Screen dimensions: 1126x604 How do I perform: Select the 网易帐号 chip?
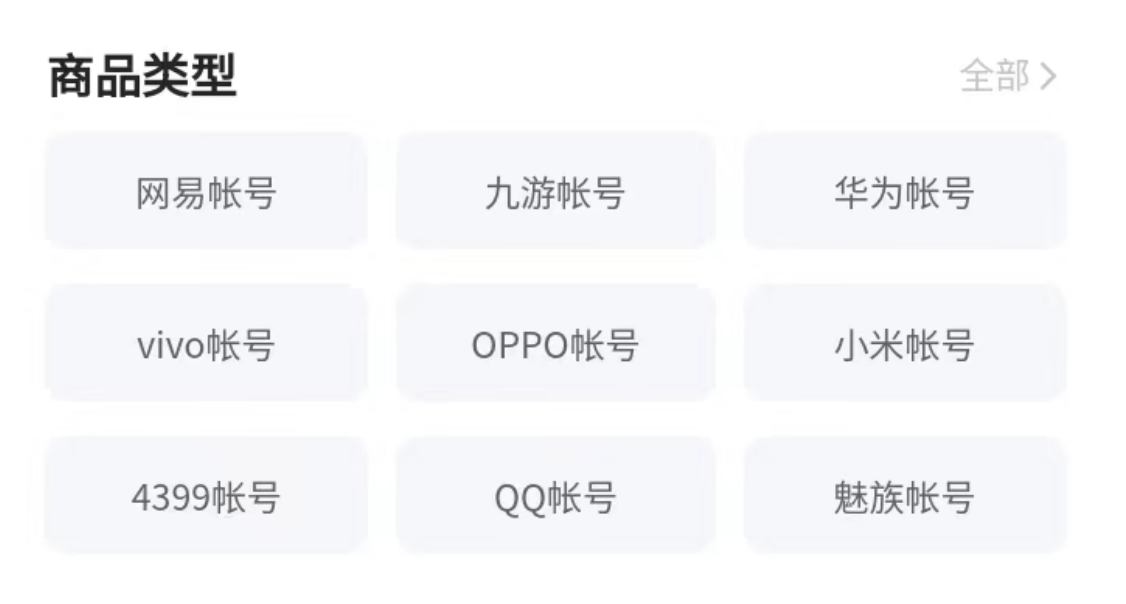tap(206, 192)
